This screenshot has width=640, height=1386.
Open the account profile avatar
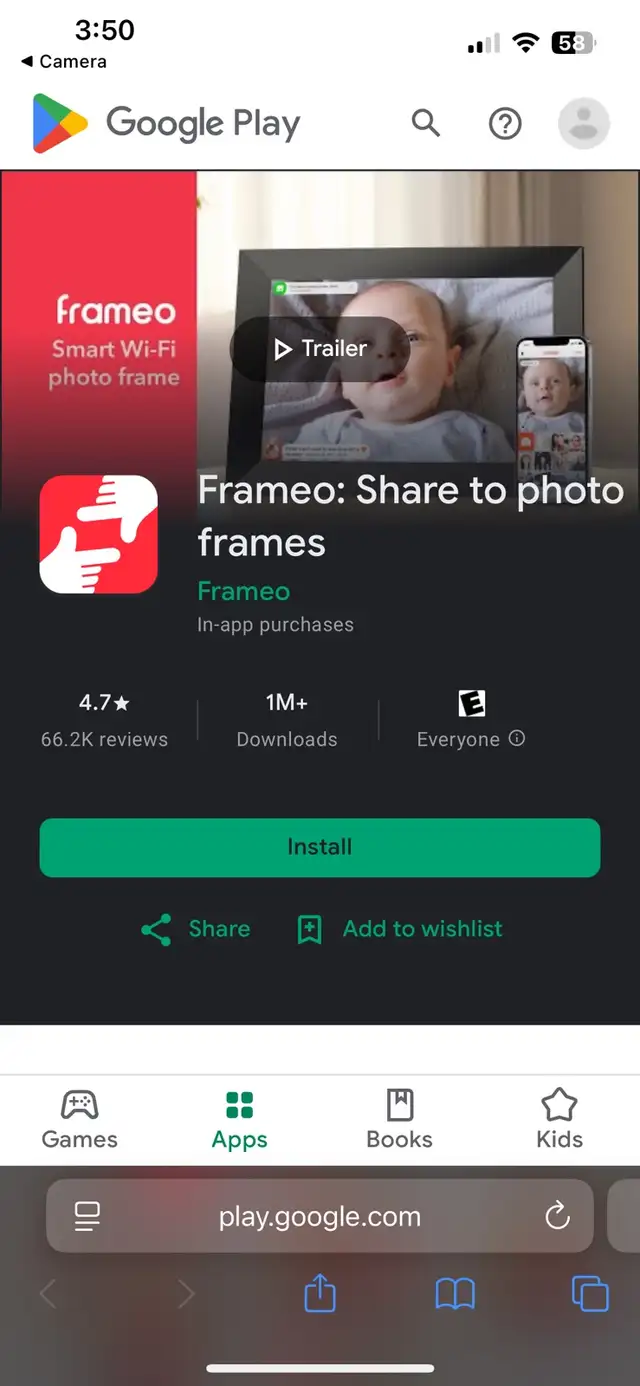[x=583, y=124]
